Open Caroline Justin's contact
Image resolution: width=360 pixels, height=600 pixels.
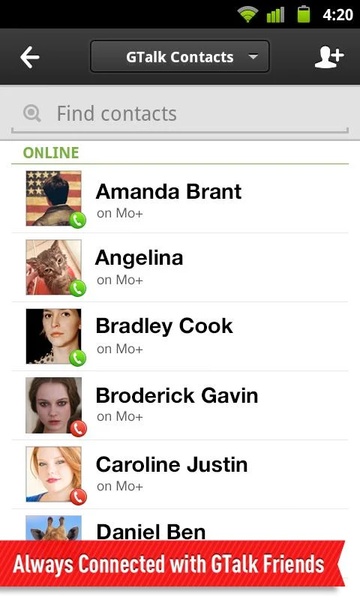[x=180, y=474]
